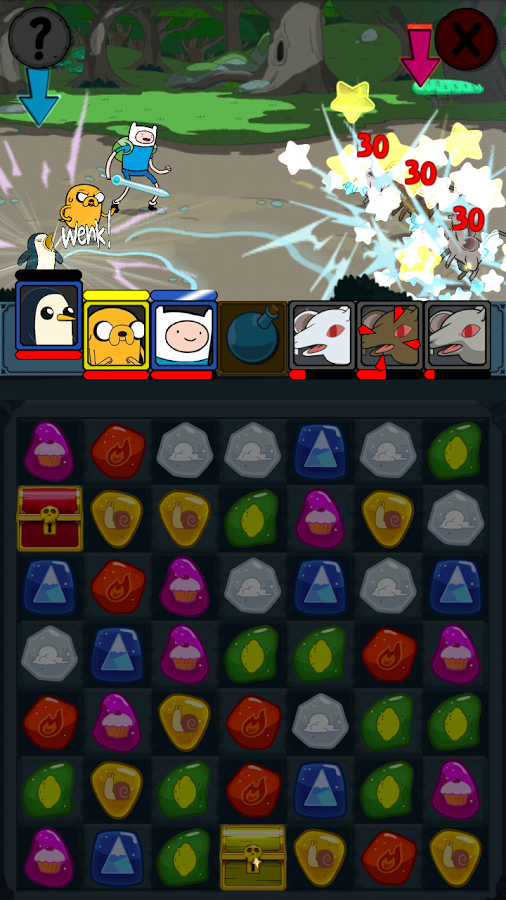Close the battle with the X button
506x900 pixels.
coord(466,38)
